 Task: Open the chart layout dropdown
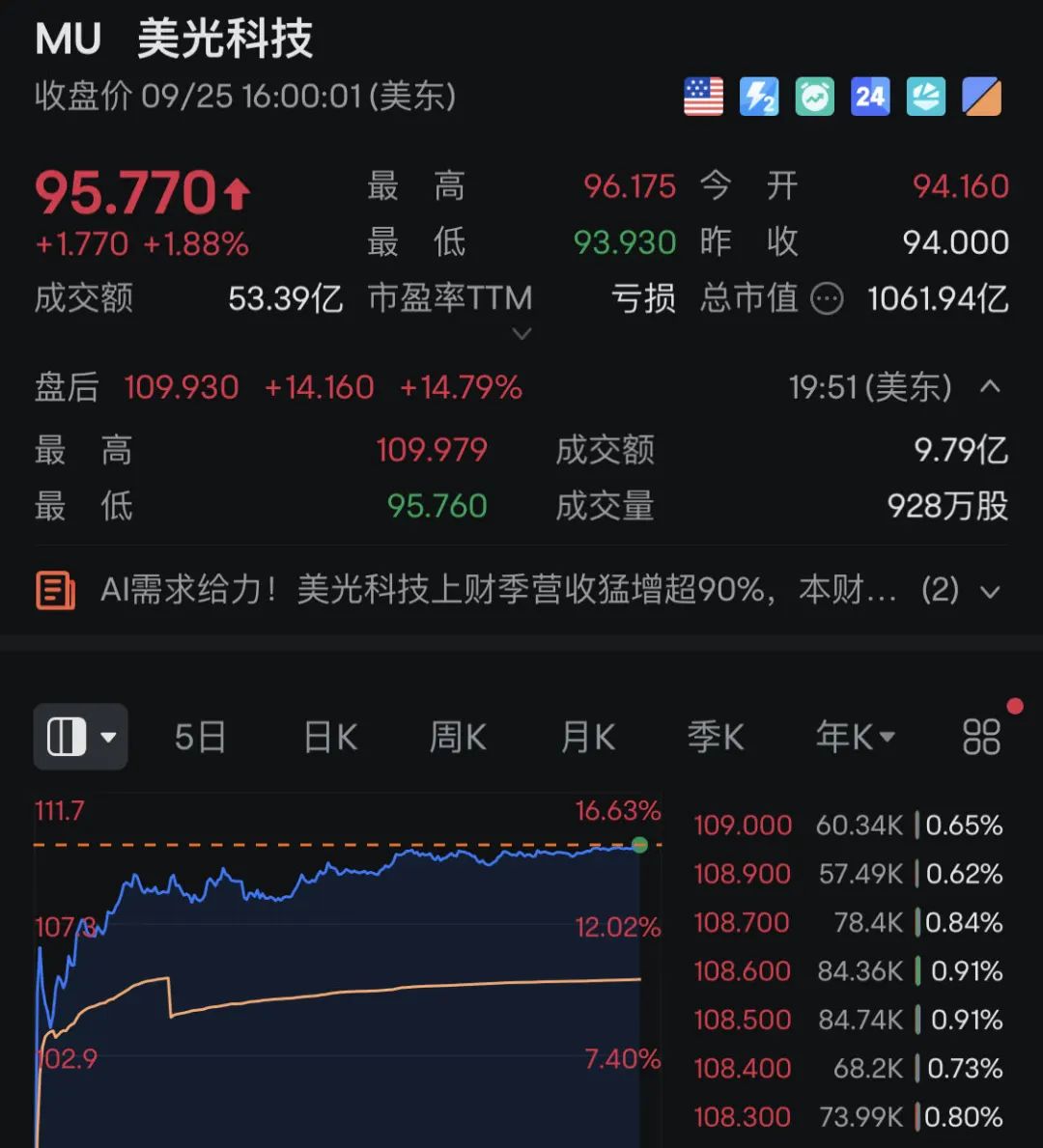(81, 737)
